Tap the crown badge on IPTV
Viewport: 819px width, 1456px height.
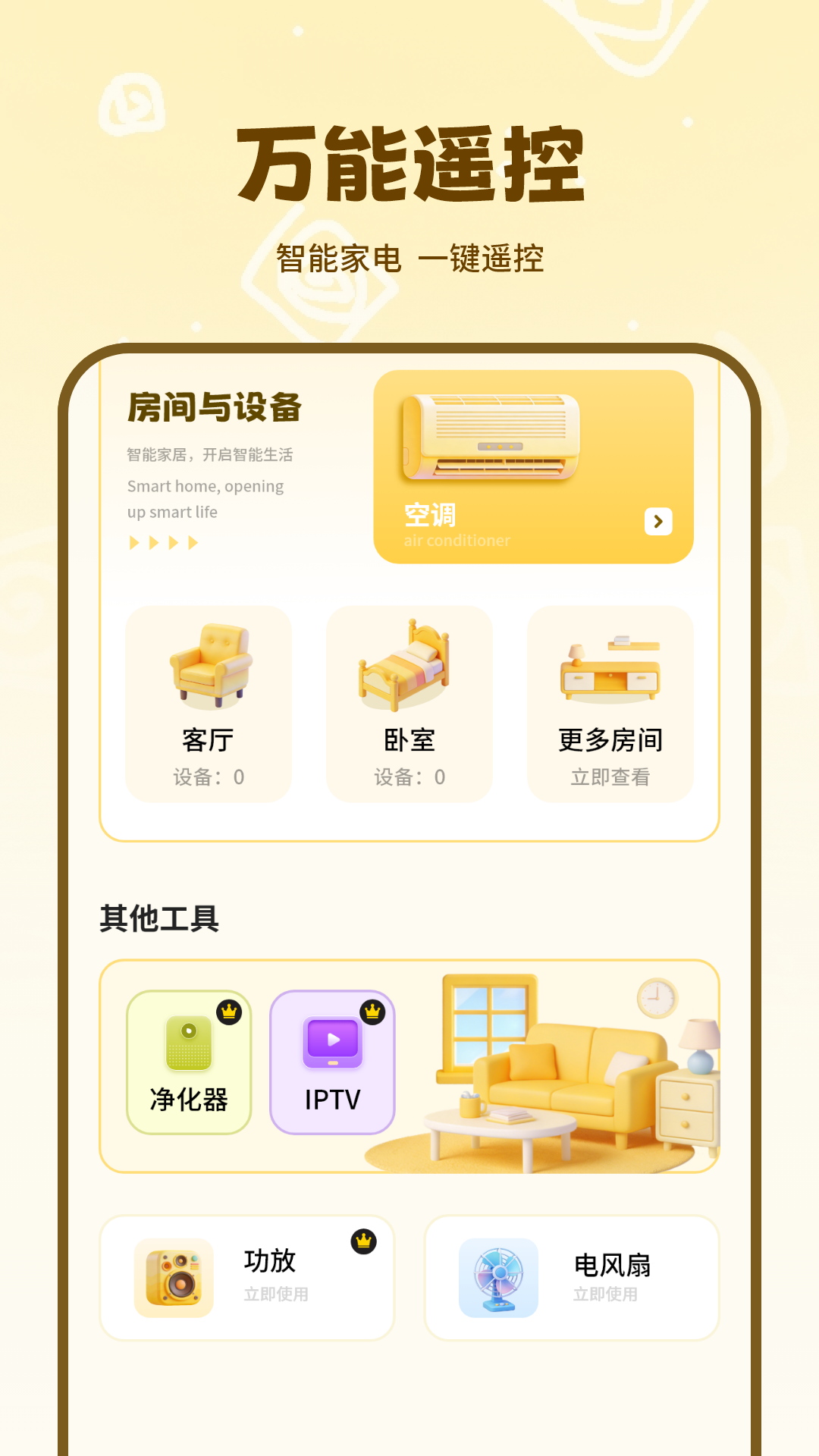click(372, 1011)
